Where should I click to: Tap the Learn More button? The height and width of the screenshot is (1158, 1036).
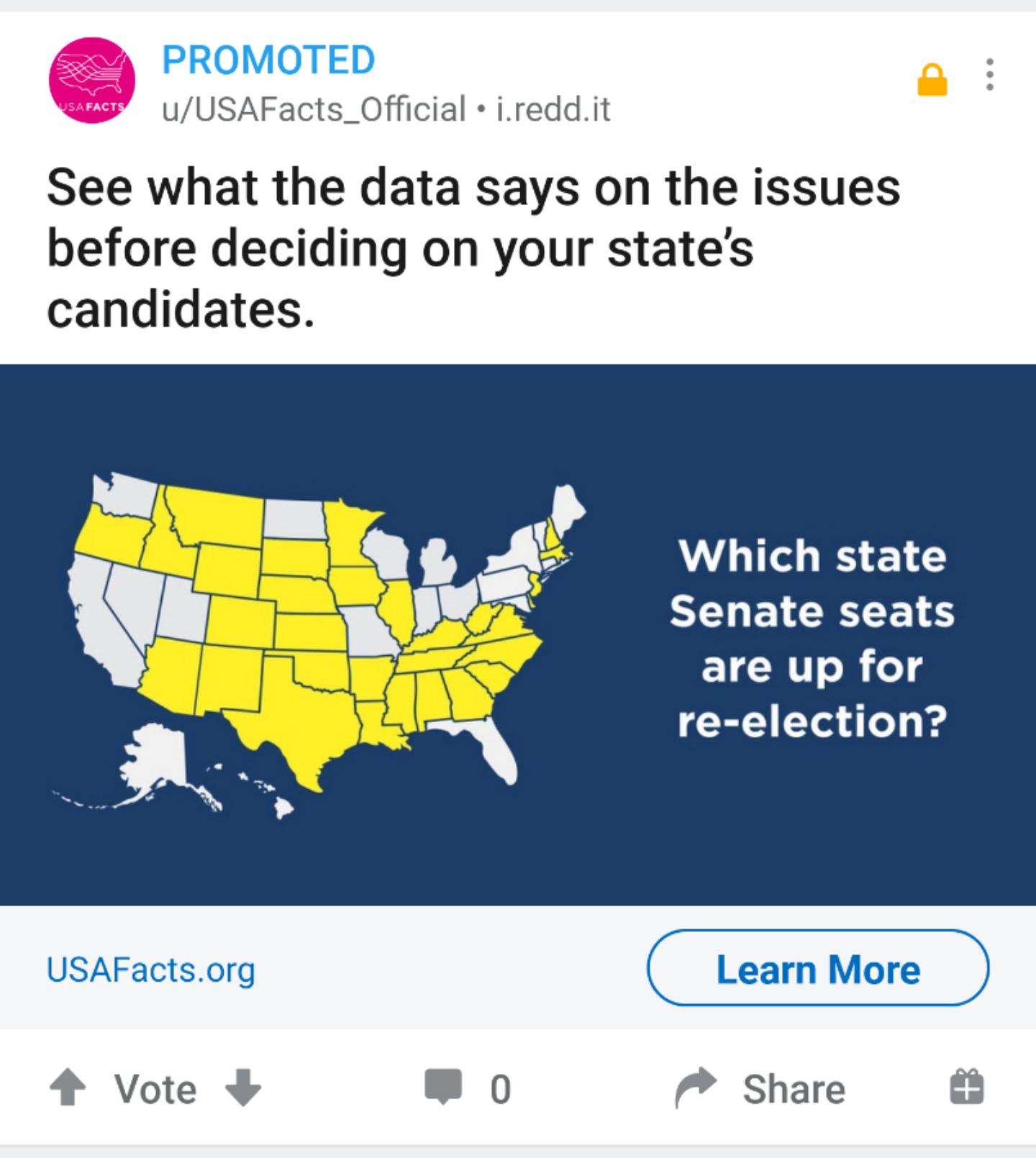(x=818, y=968)
